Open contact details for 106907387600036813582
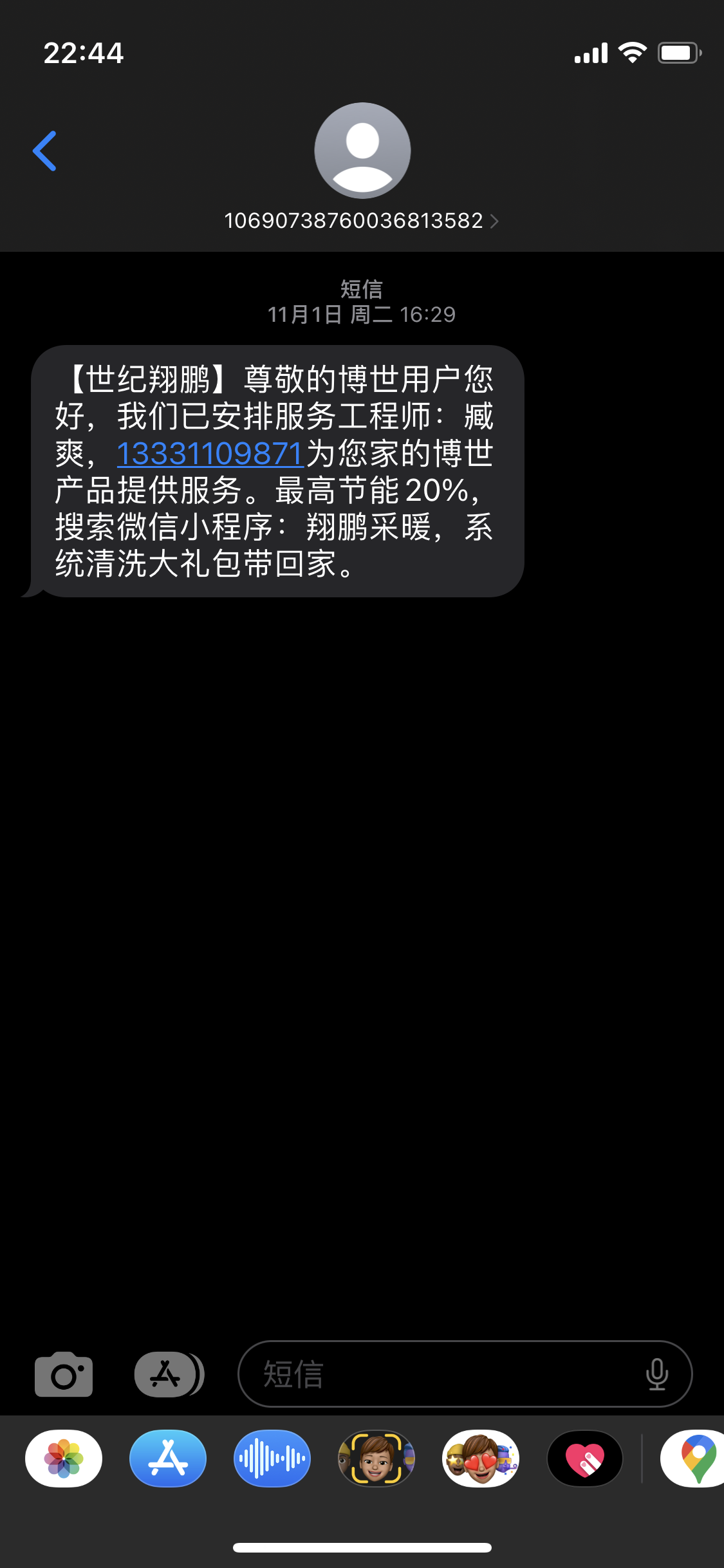 click(362, 221)
